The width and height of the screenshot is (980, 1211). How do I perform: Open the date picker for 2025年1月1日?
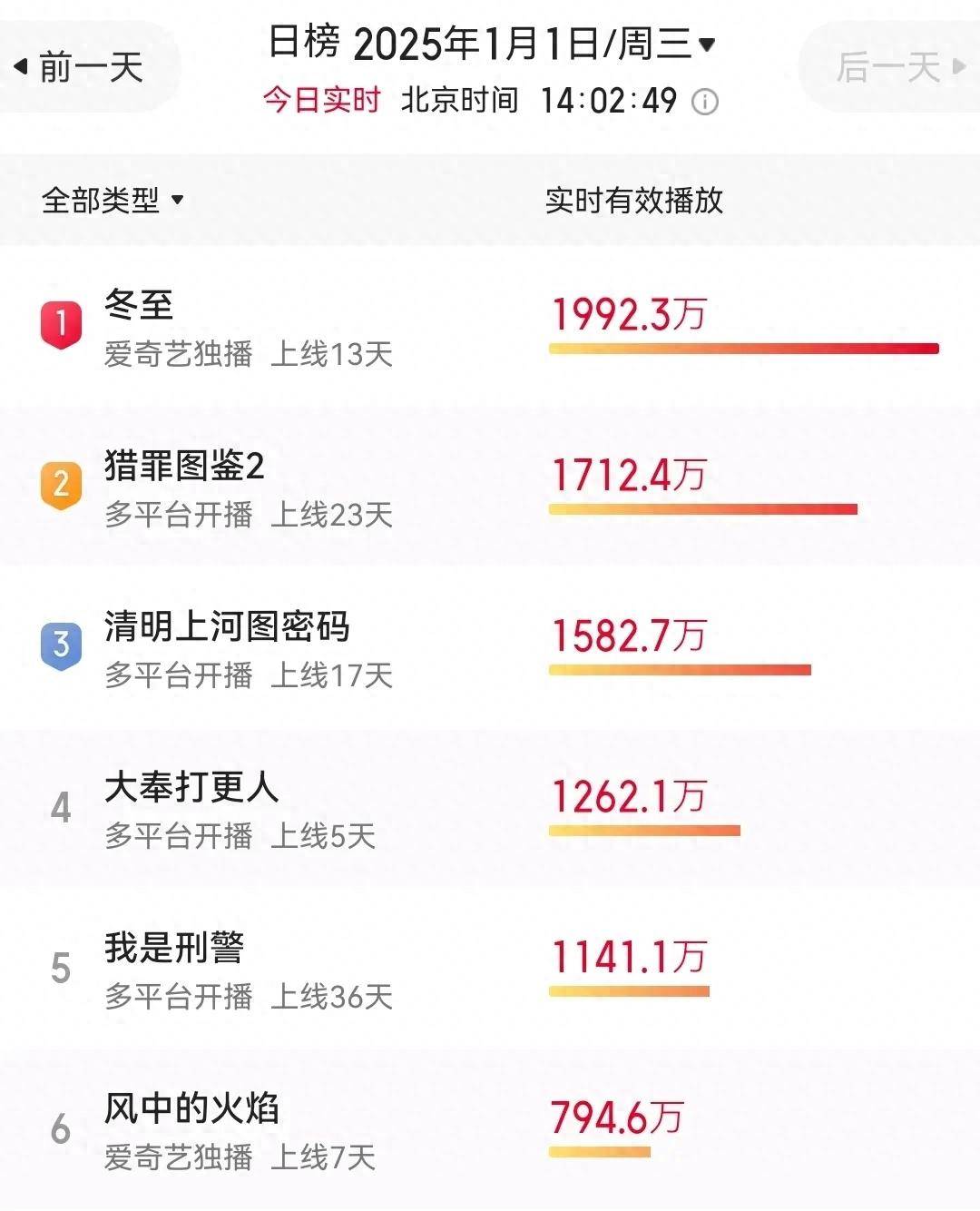click(534, 44)
